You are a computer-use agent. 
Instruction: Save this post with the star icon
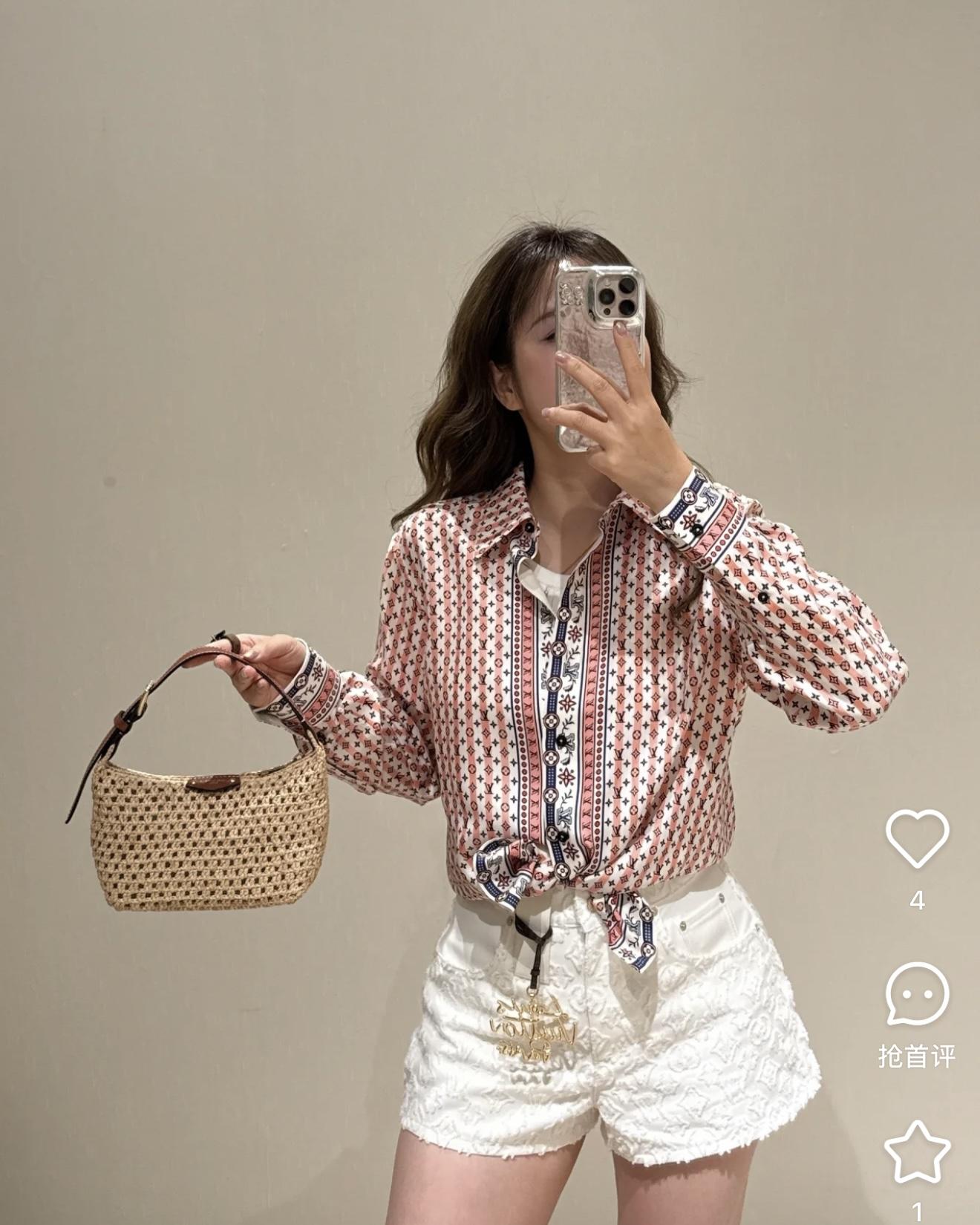coord(917,1151)
